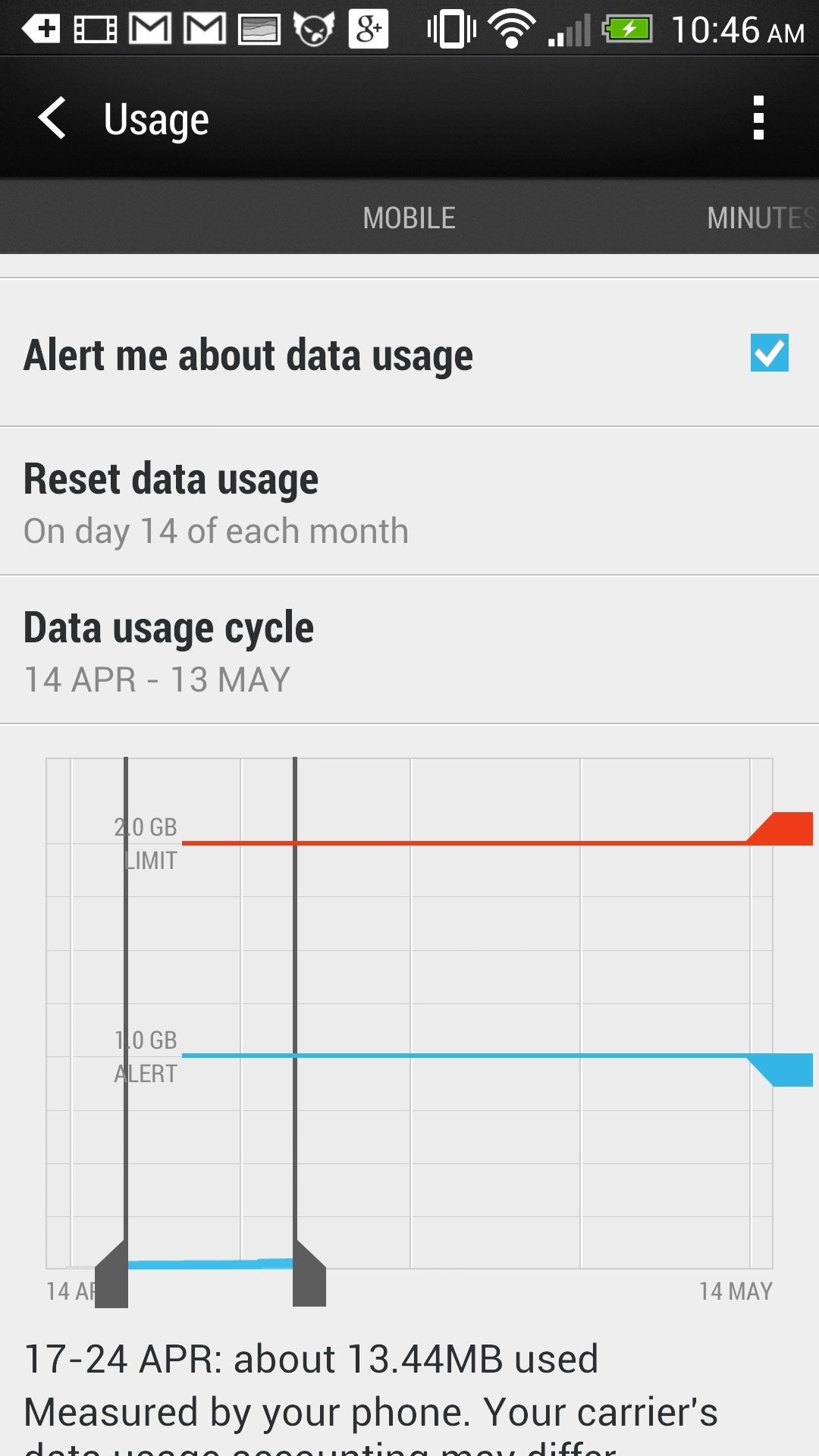
Task: Tap the left date range marker
Action: coord(112,1274)
